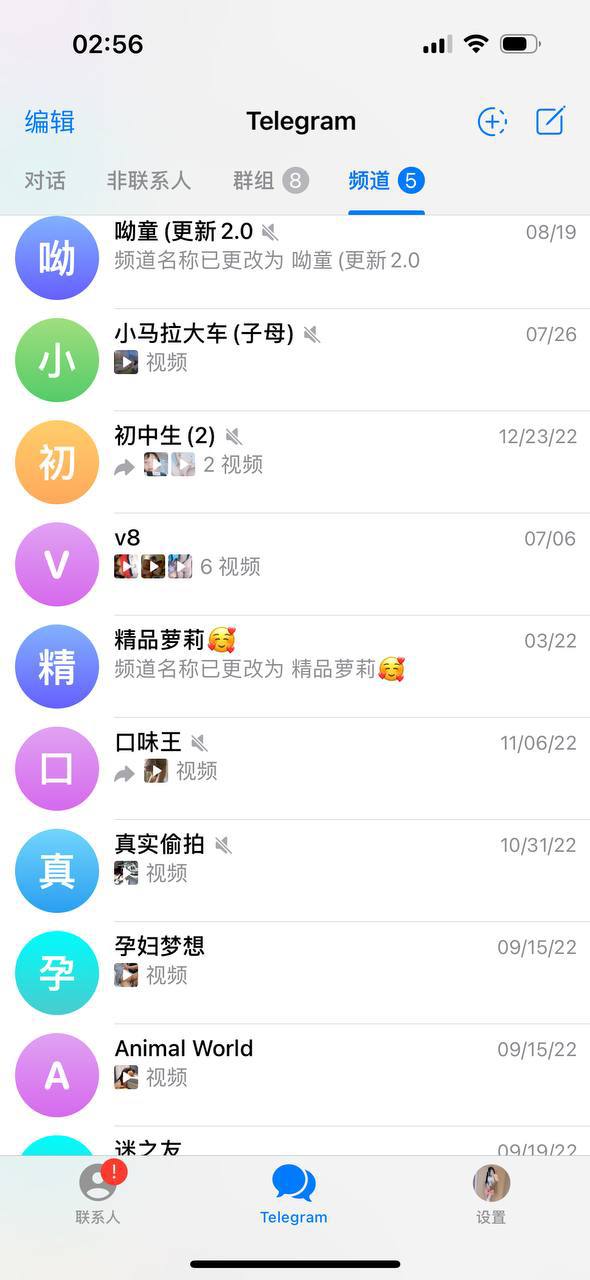Compose a new message

(x=551, y=121)
